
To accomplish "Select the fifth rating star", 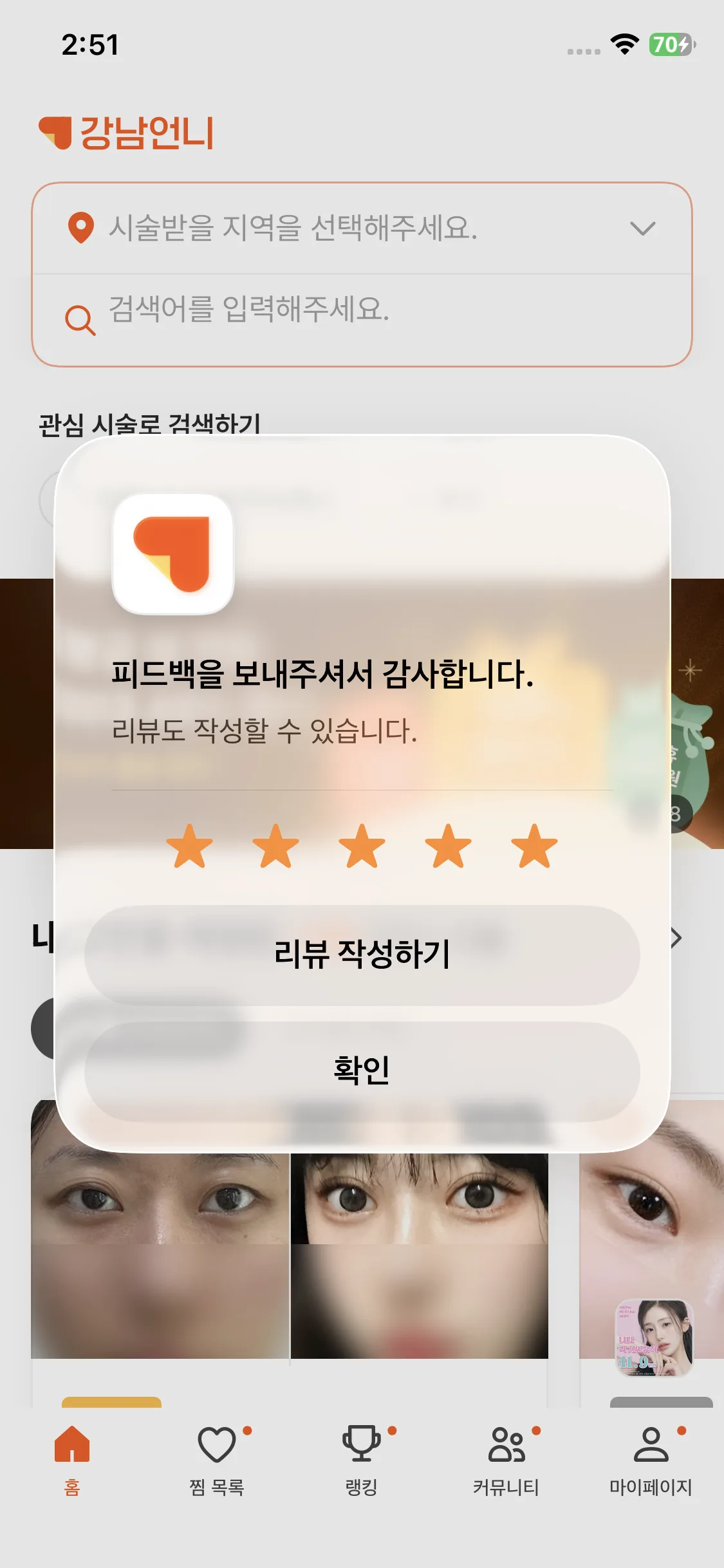I will 534,846.
